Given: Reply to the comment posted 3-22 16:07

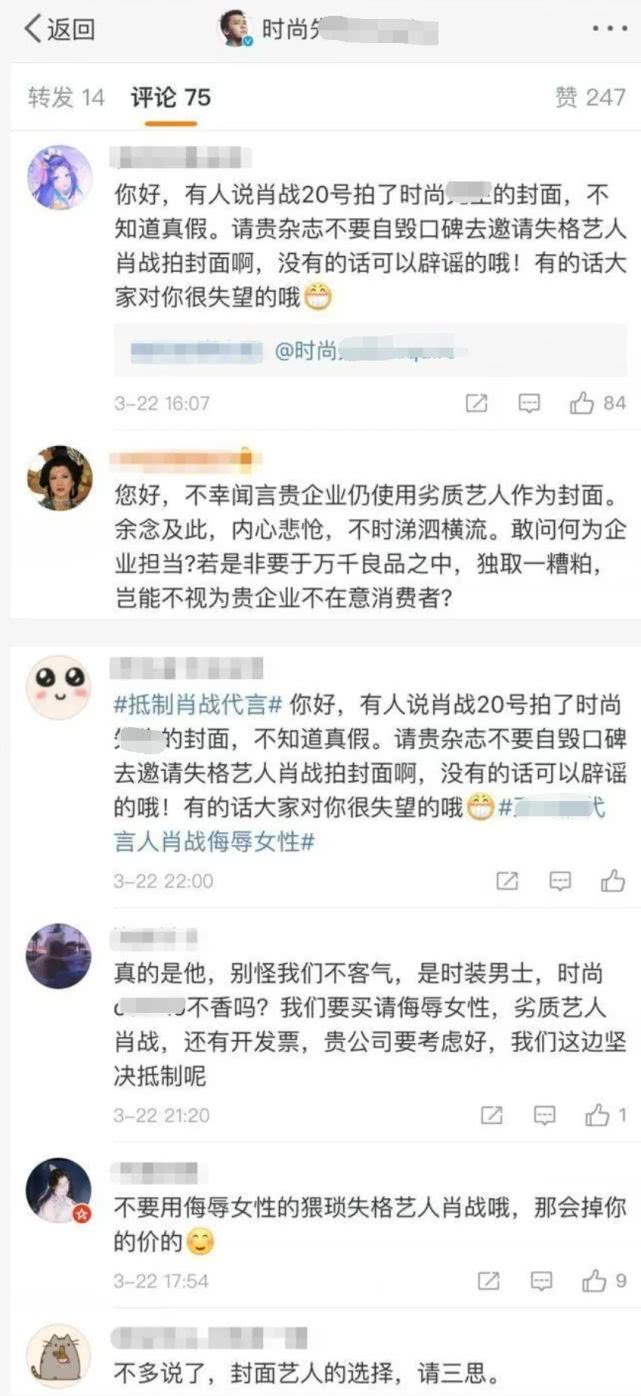Looking at the screenshot, I should click(x=529, y=403).
